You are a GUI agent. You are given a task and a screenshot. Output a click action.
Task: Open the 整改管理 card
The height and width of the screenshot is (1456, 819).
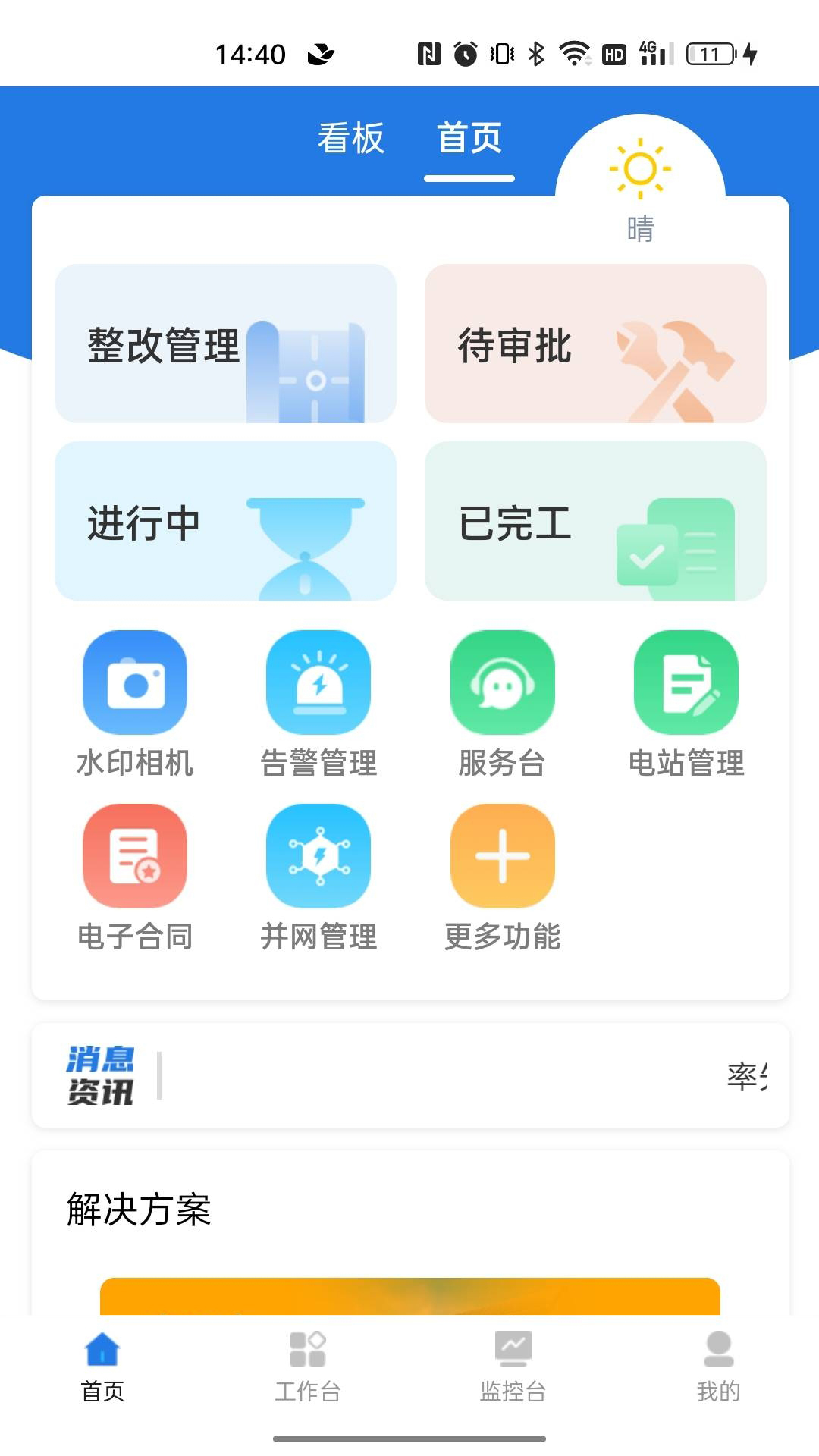click(x=225, y=344)
